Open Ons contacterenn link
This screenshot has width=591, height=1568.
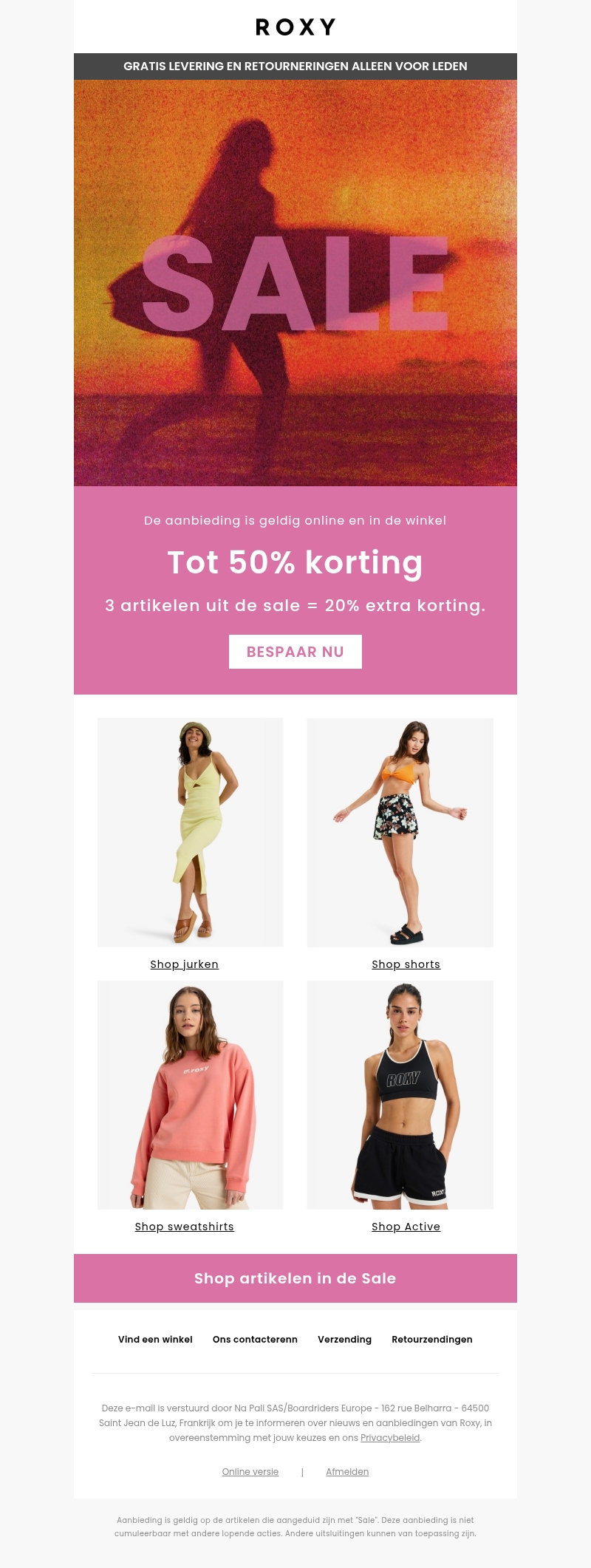(255, 1339)
